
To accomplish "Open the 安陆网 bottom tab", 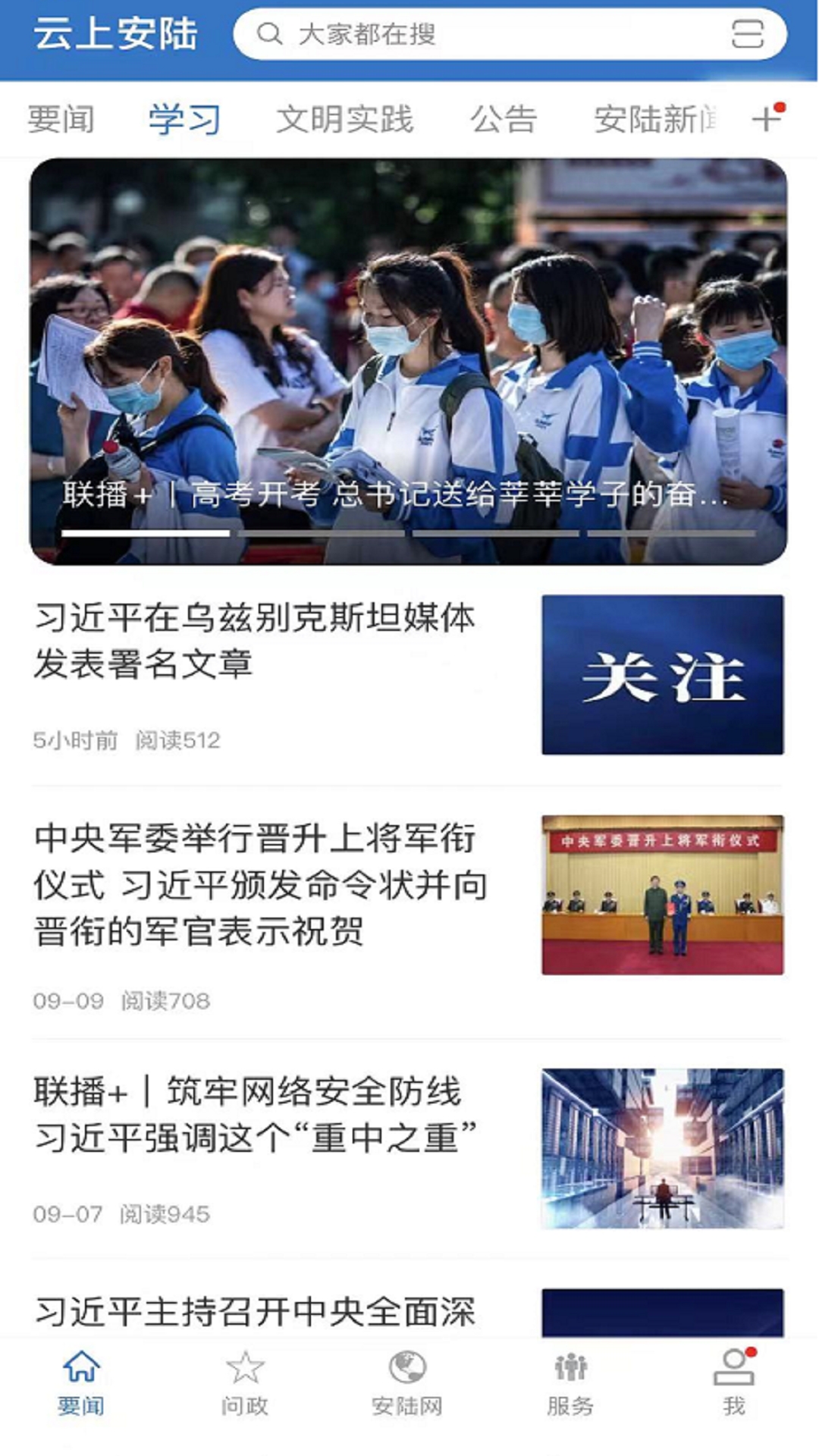I will pos(407,1384).
